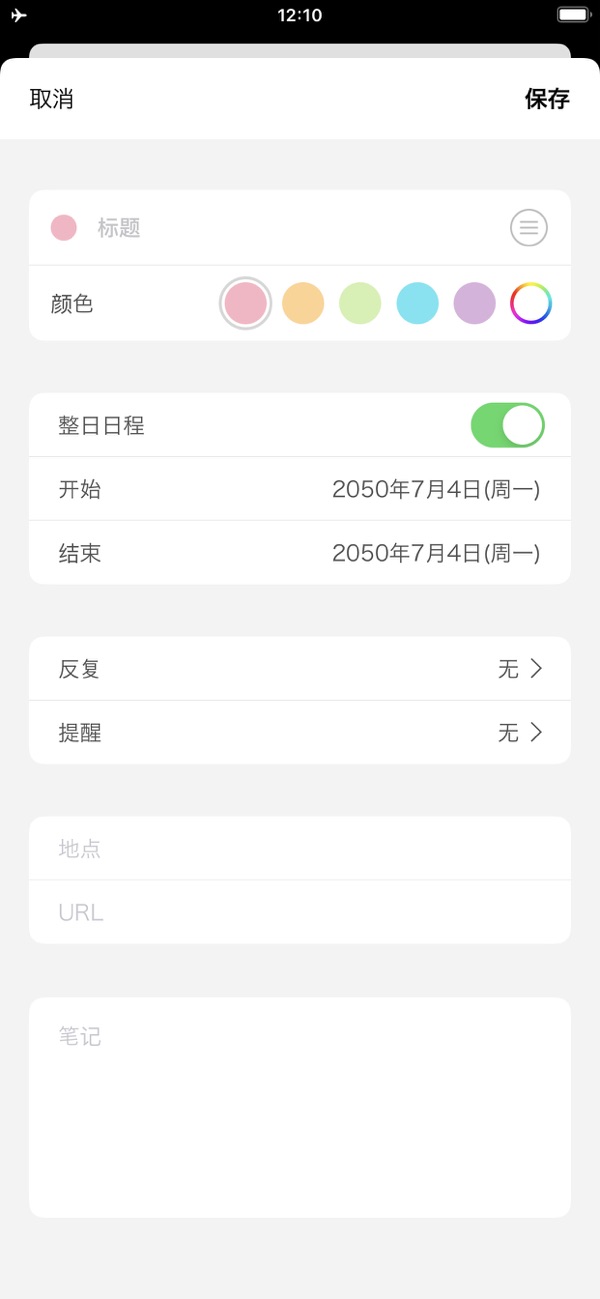Open the 反复 repeat settings
This screenshot has width=600, height=1299.
(300, 669)
